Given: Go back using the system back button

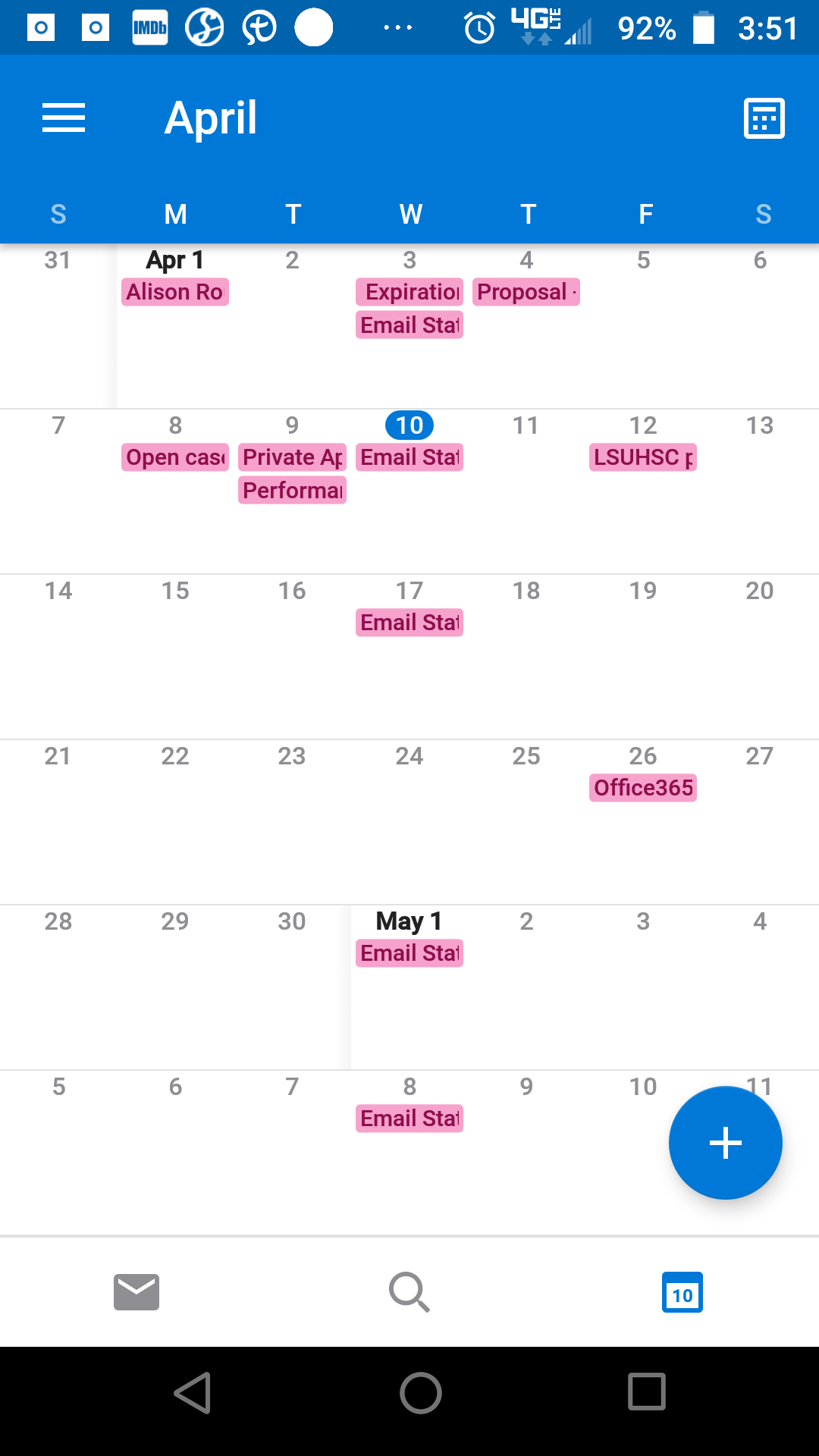Looking at the screenshot, I should tap(193, 1392).
